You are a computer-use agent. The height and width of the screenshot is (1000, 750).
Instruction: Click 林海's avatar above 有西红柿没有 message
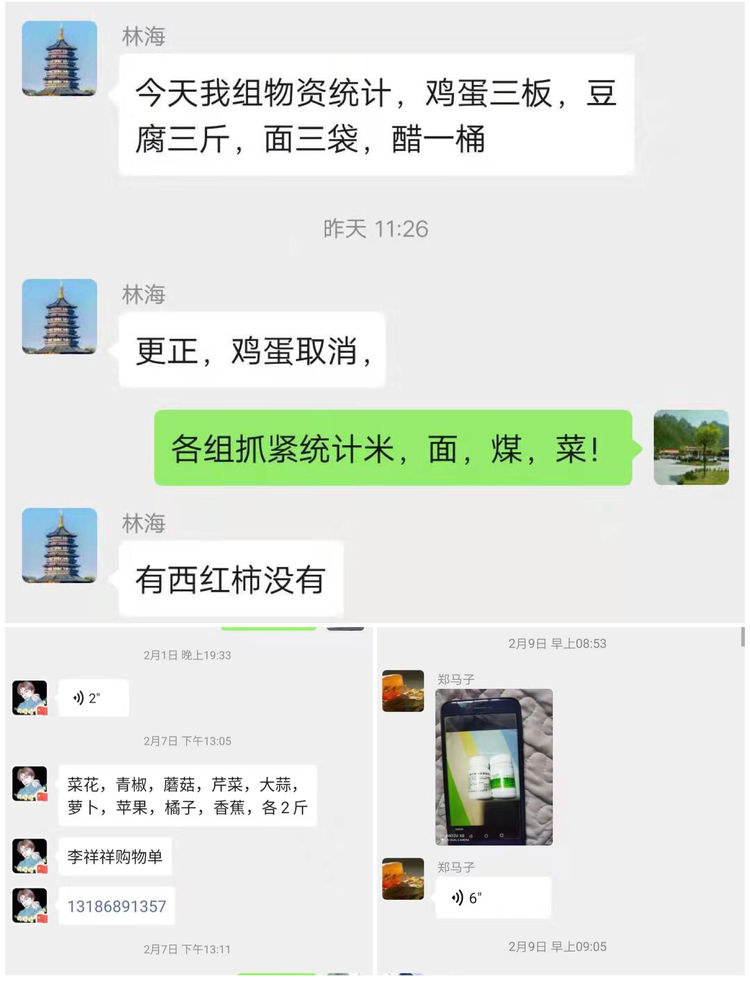click(58, 544)
